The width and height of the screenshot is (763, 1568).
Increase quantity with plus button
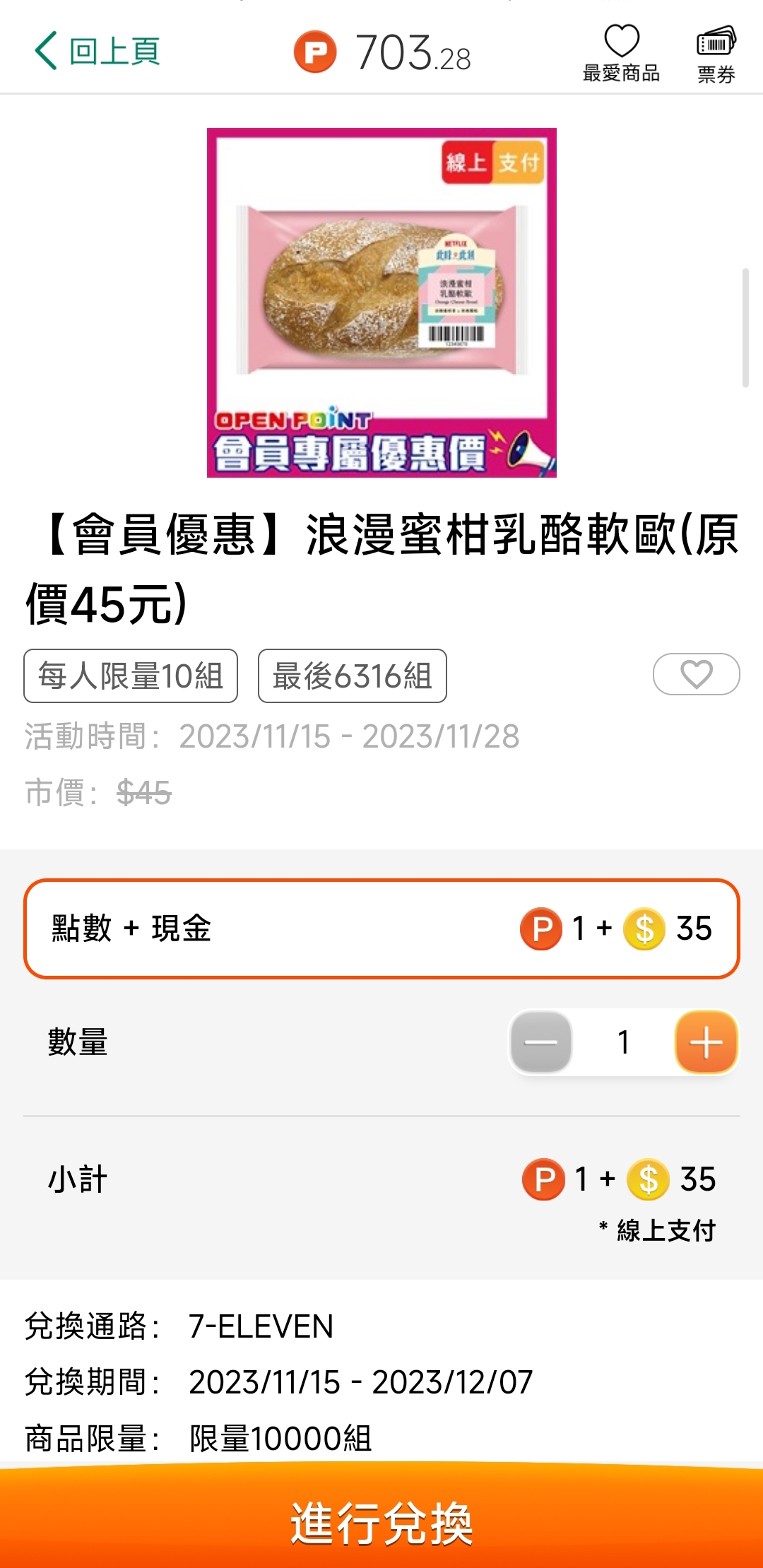[706, 1042]
